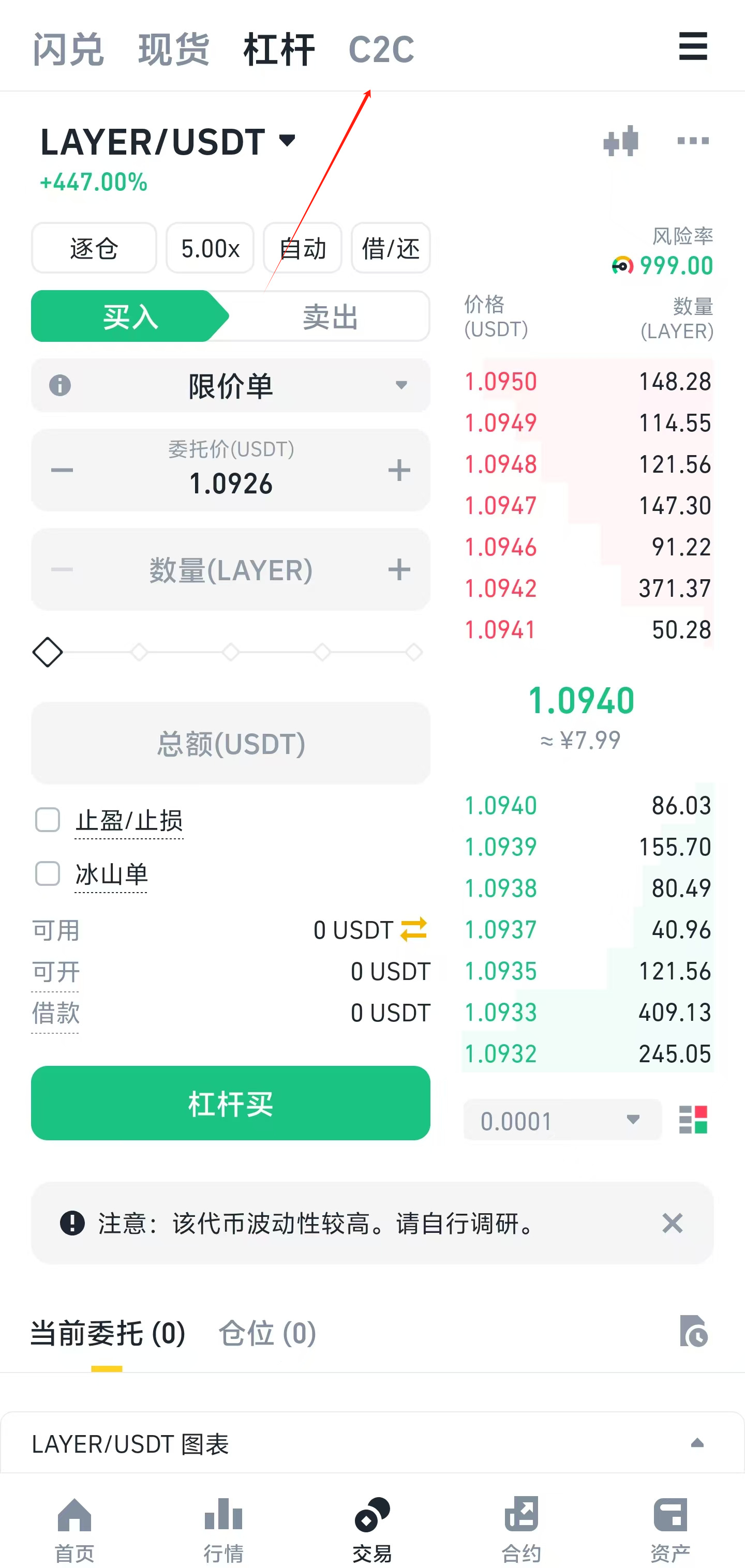
Task: Open the three-dot more options
Action: tap(693, 141)
